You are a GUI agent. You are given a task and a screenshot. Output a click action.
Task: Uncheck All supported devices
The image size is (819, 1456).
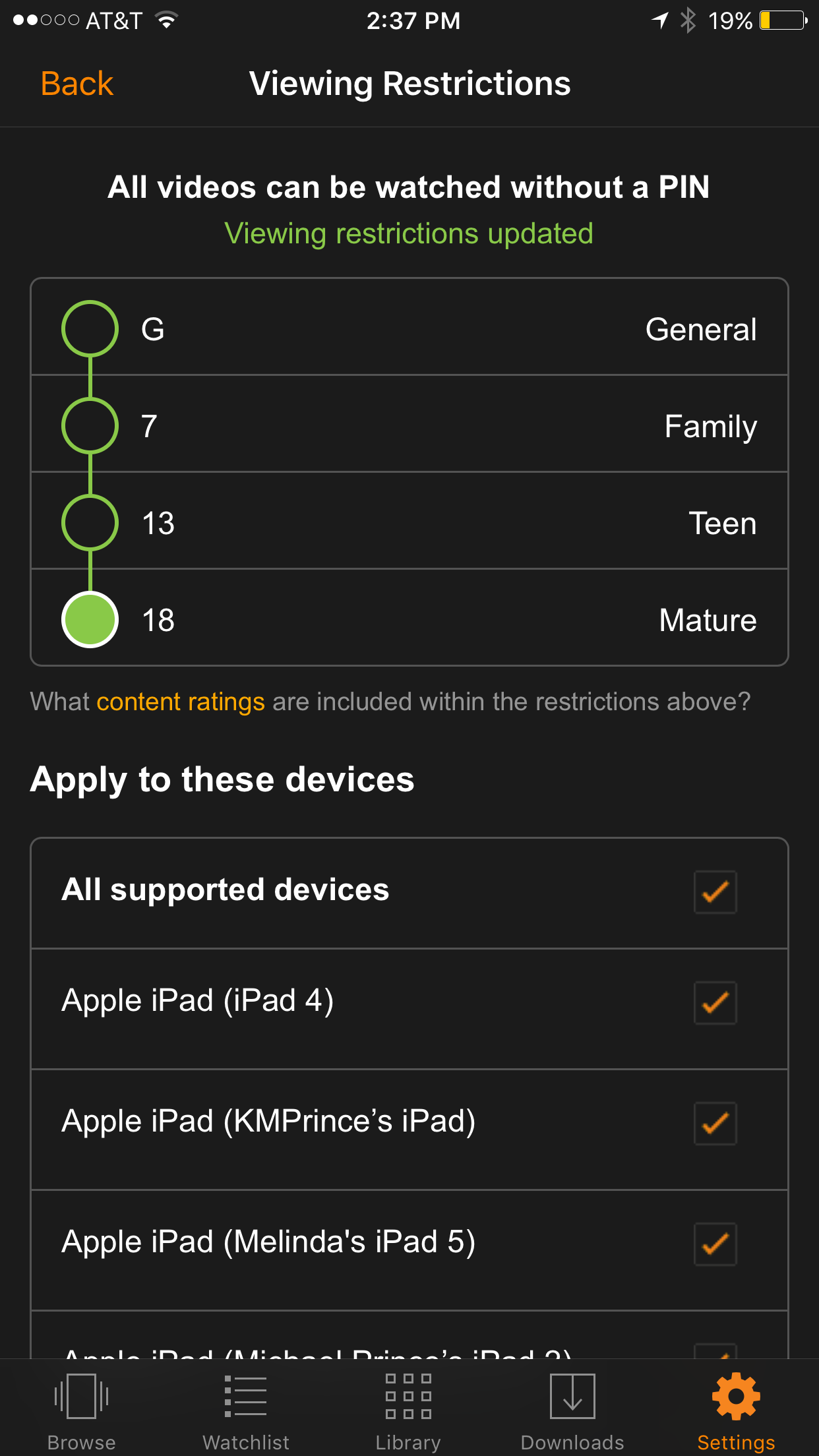coord(715,892)
